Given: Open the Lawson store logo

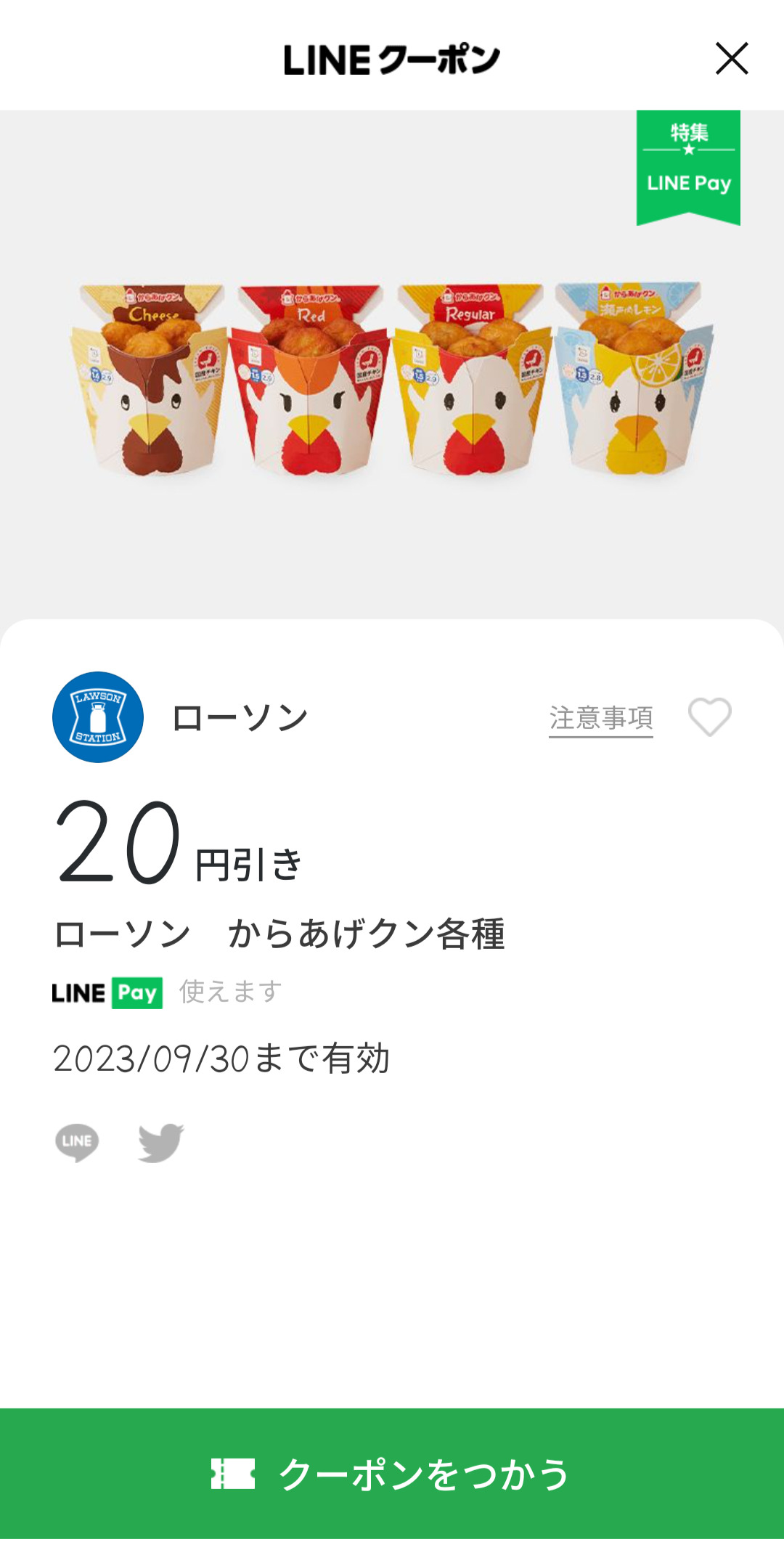Looking at the screenshot, I should pyautogui.click(x=98, y=717).
